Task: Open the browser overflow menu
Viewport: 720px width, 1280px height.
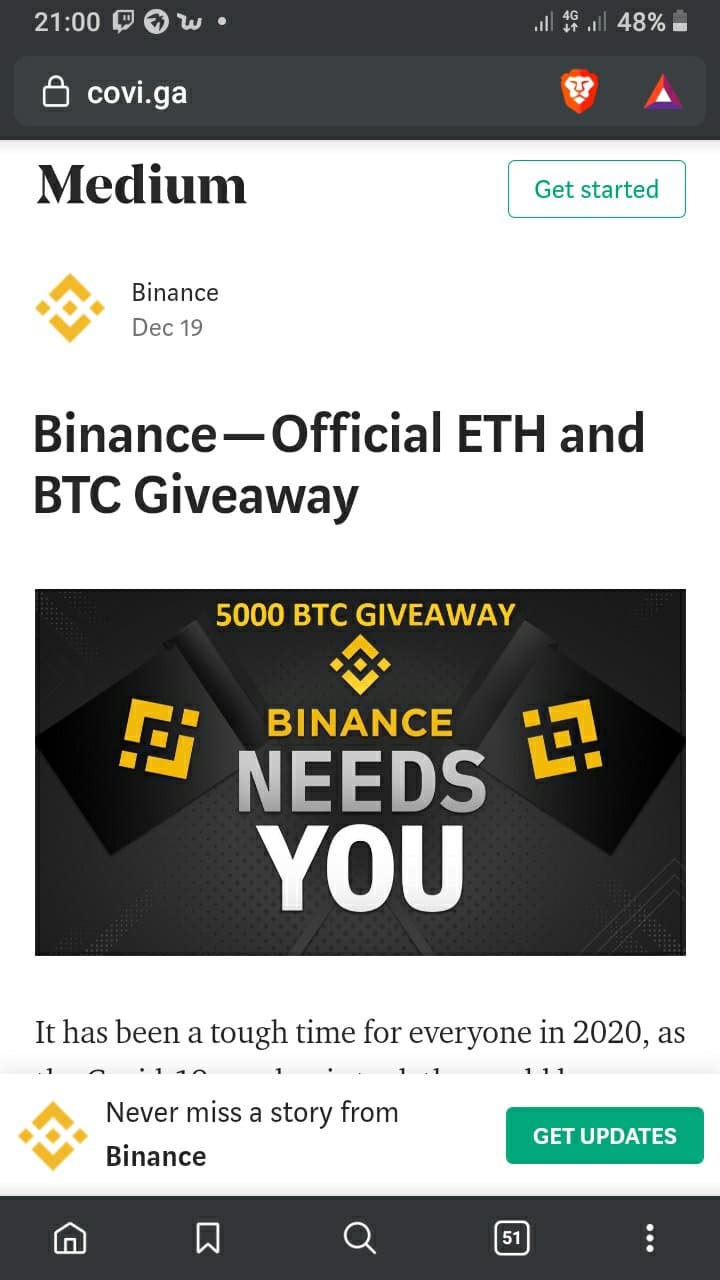Action: click(x=650, y=1238)
